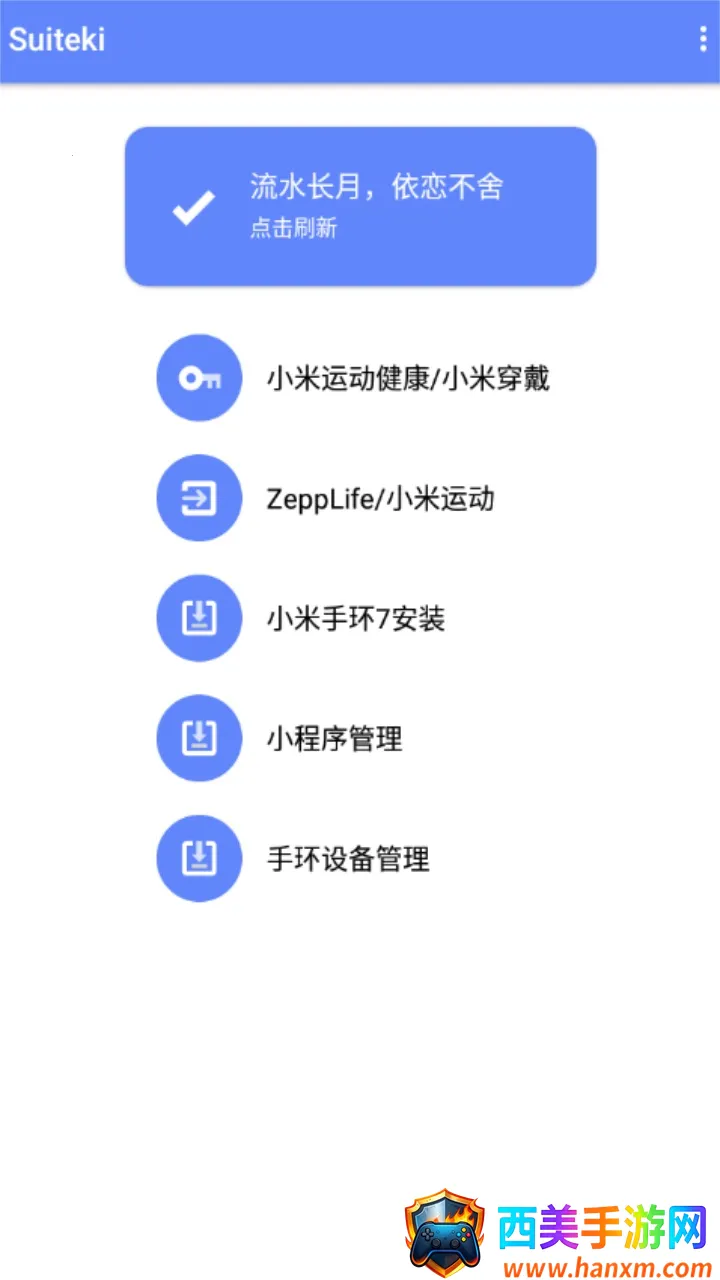720x1280 pixels.
Task: Open the overflow menu in Suiteki
Action: (703, 39)
